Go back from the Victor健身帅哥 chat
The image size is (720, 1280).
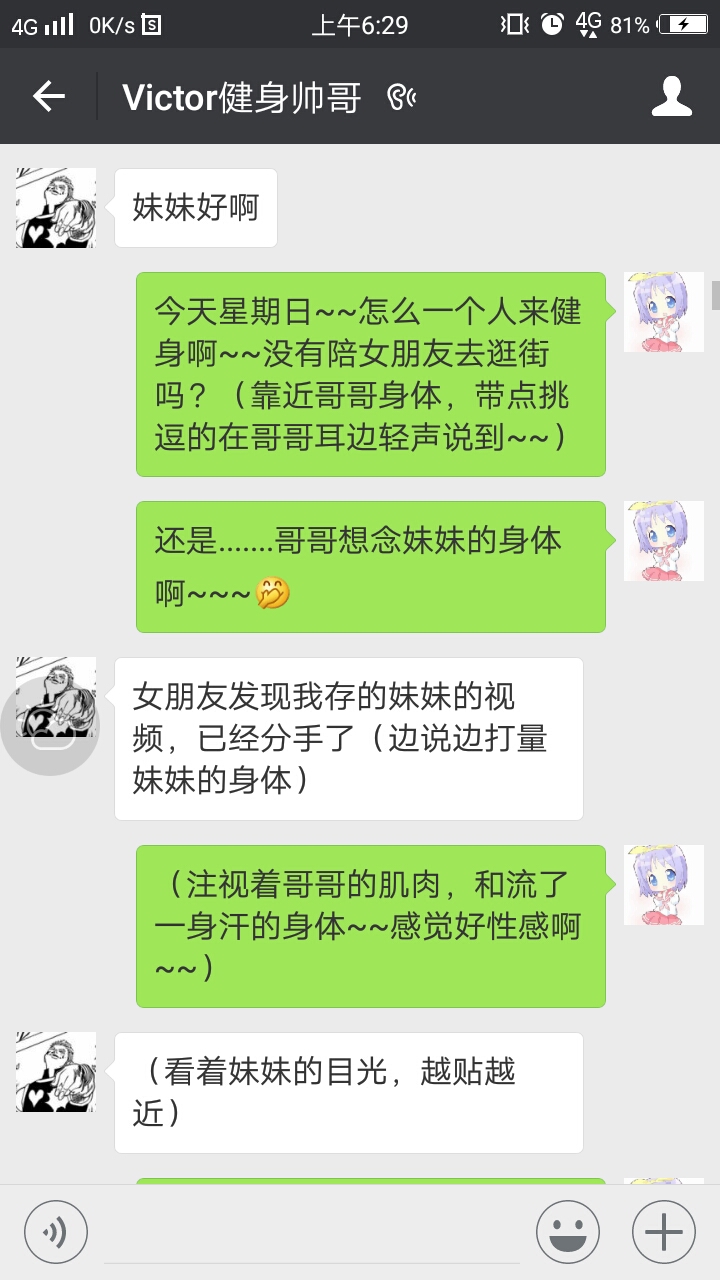point(48,97)
